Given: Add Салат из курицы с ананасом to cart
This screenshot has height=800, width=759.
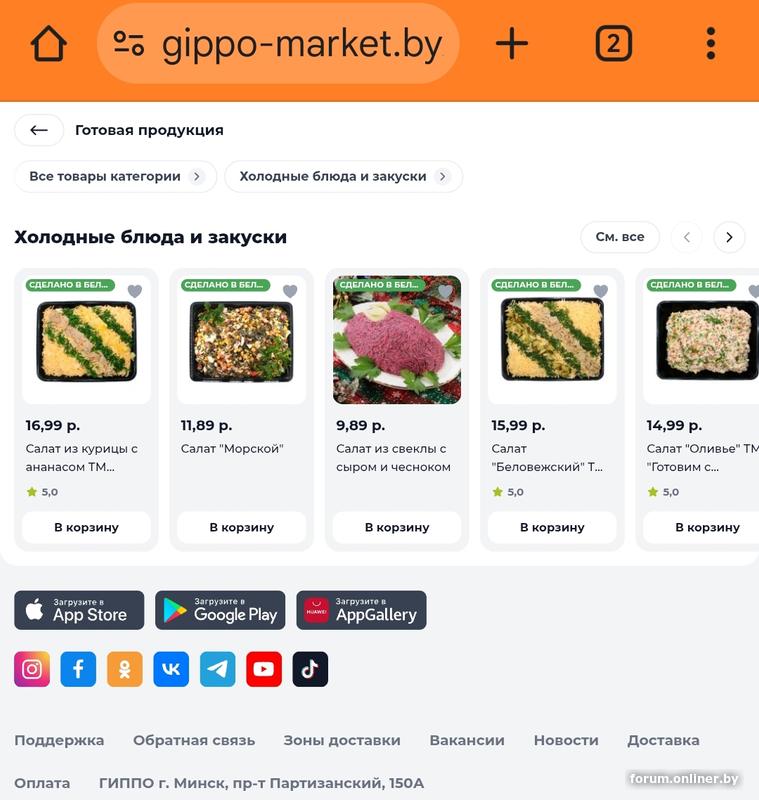Looking at the screenshot, I should [86, 527].
